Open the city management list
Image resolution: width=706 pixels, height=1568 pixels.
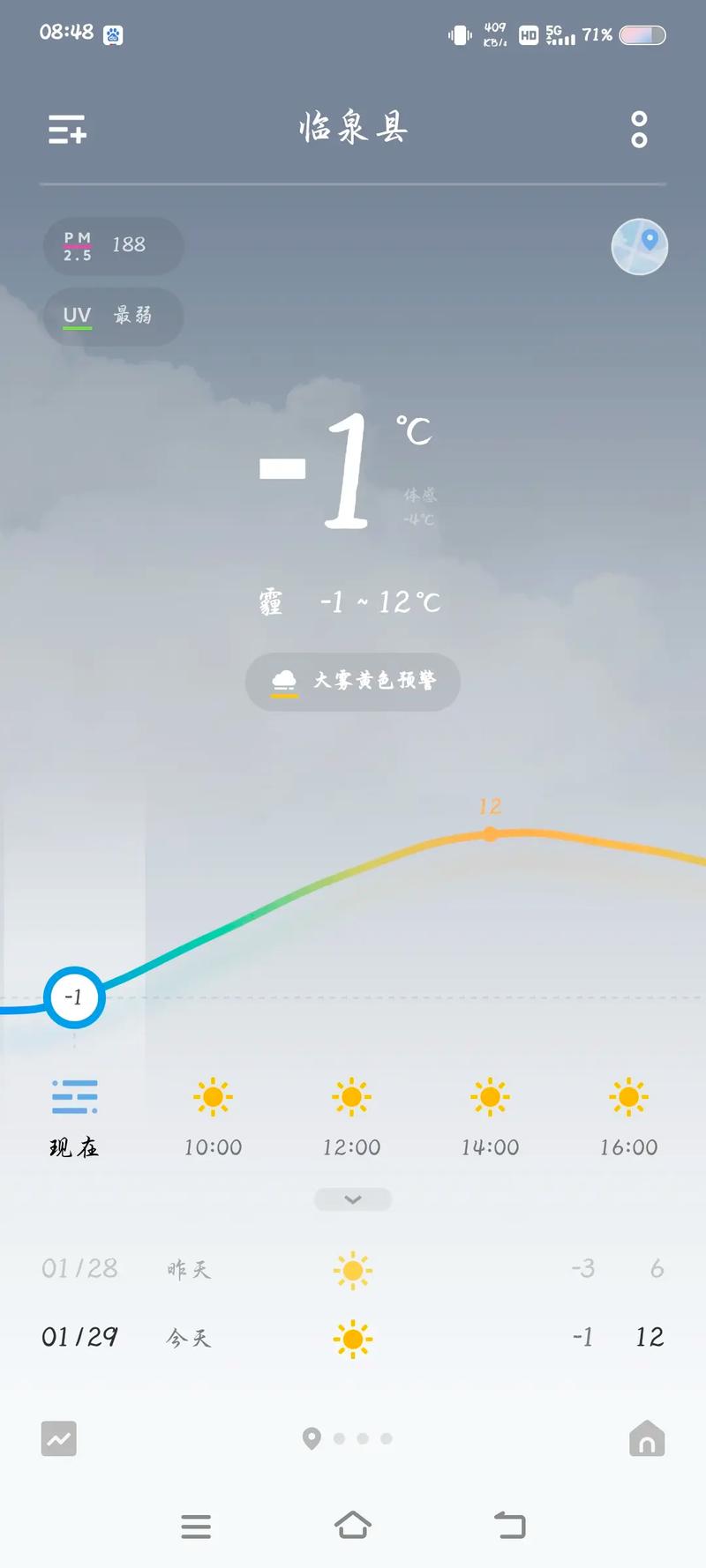tap(66, 130)
